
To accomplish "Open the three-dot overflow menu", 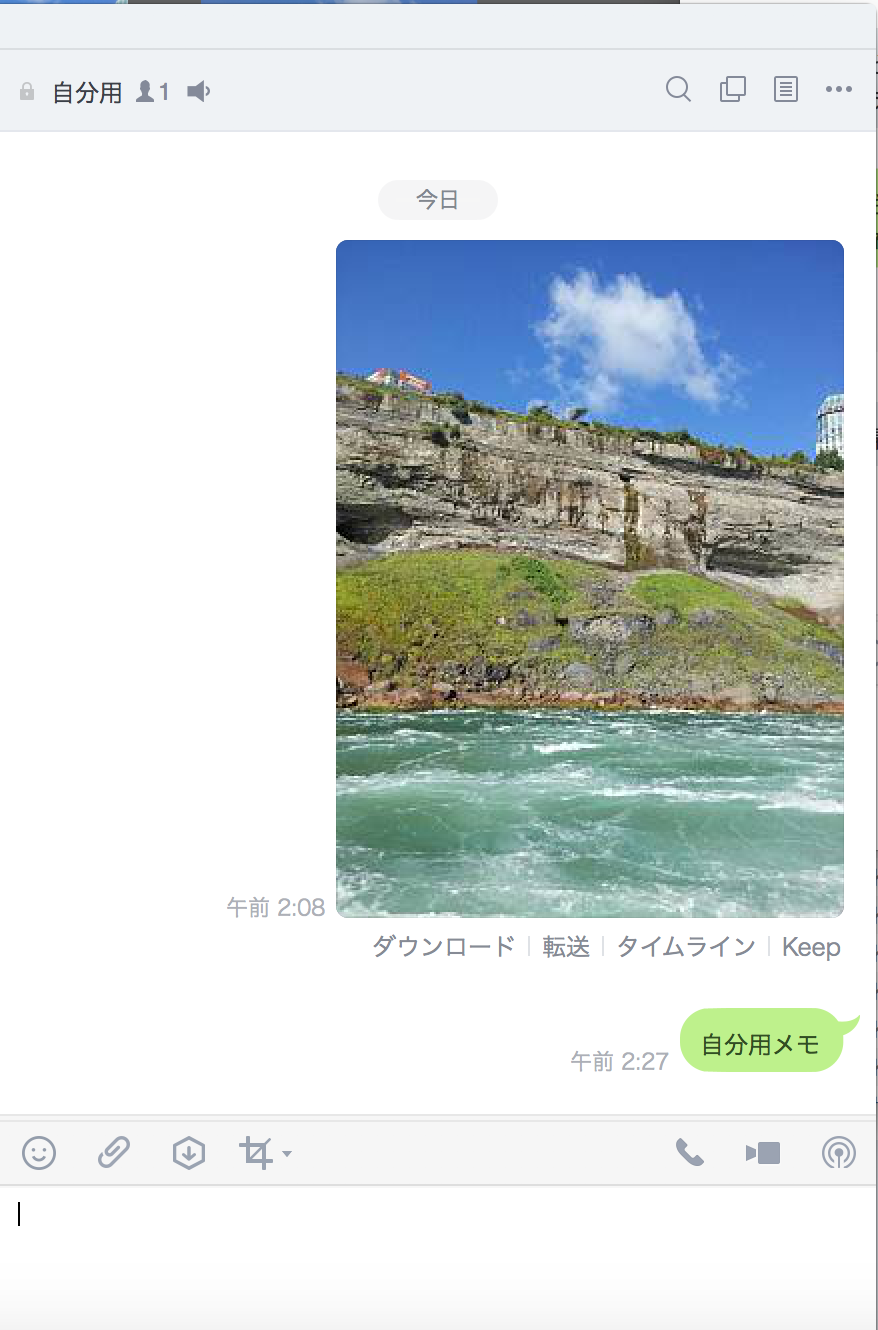I will tap(839, 90).
